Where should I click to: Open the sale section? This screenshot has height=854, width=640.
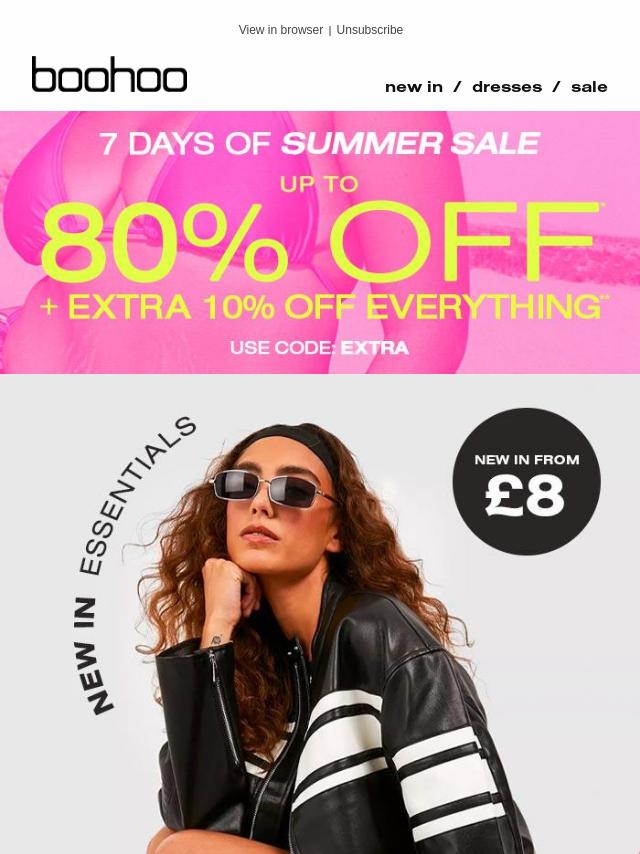[589, 87]
